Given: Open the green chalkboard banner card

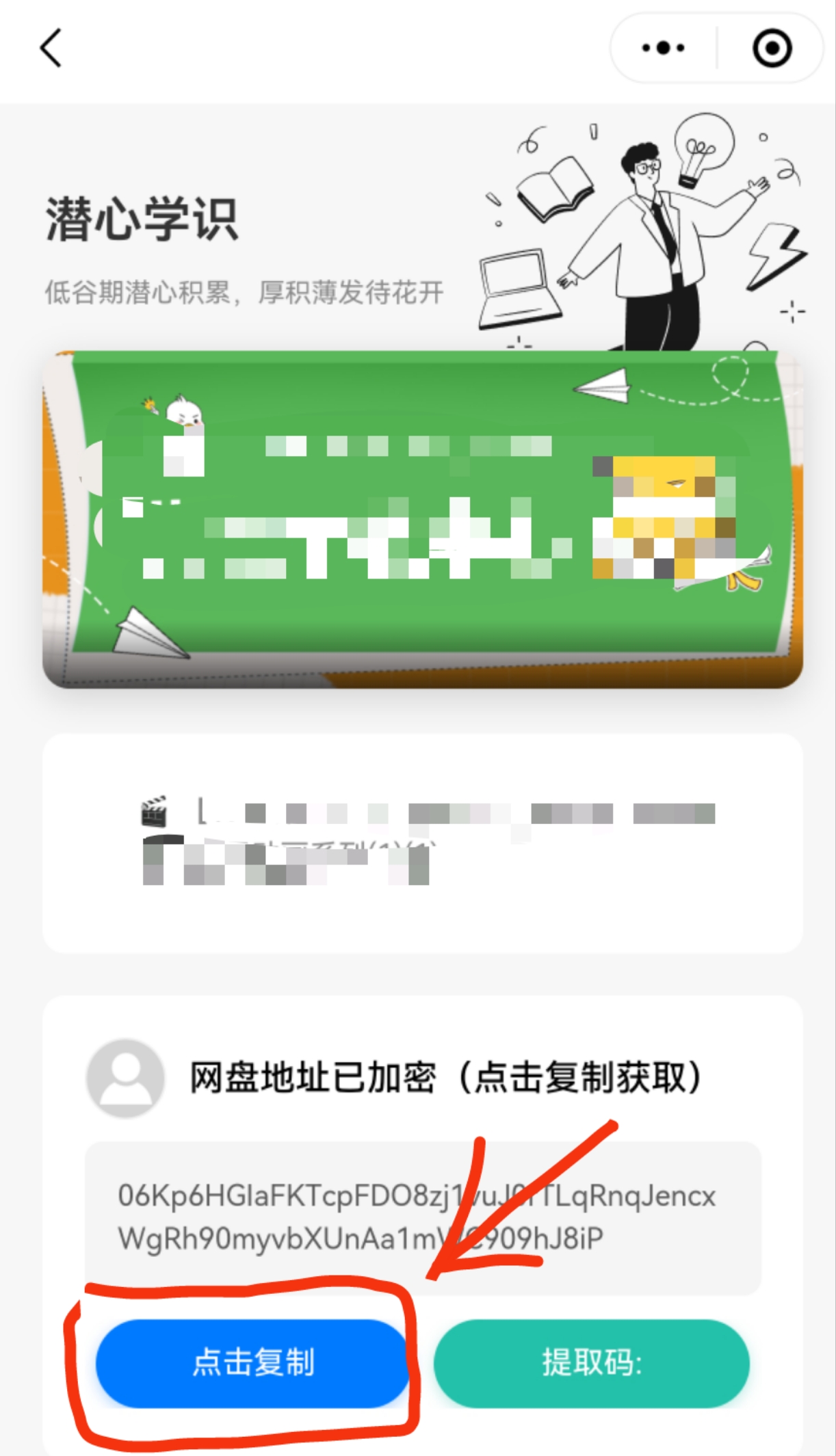Looking at the screenshot, I should click(422, 518).
